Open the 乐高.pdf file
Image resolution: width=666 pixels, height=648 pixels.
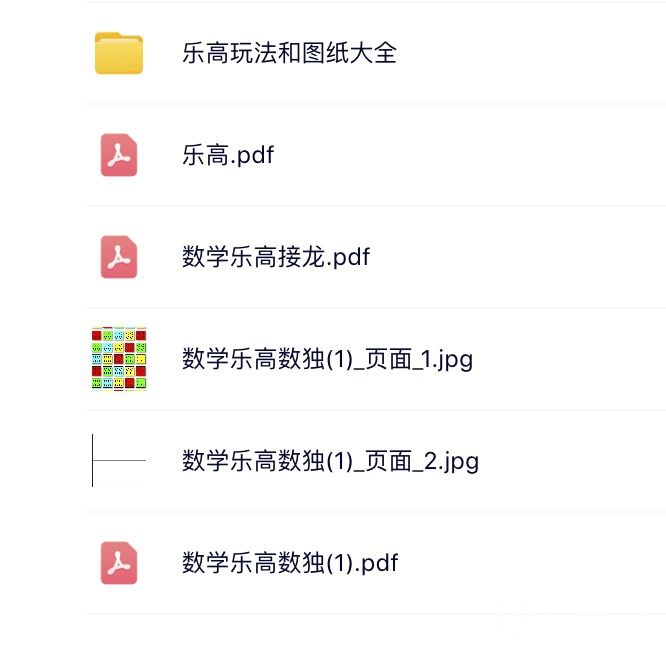[x=228, y=155]
